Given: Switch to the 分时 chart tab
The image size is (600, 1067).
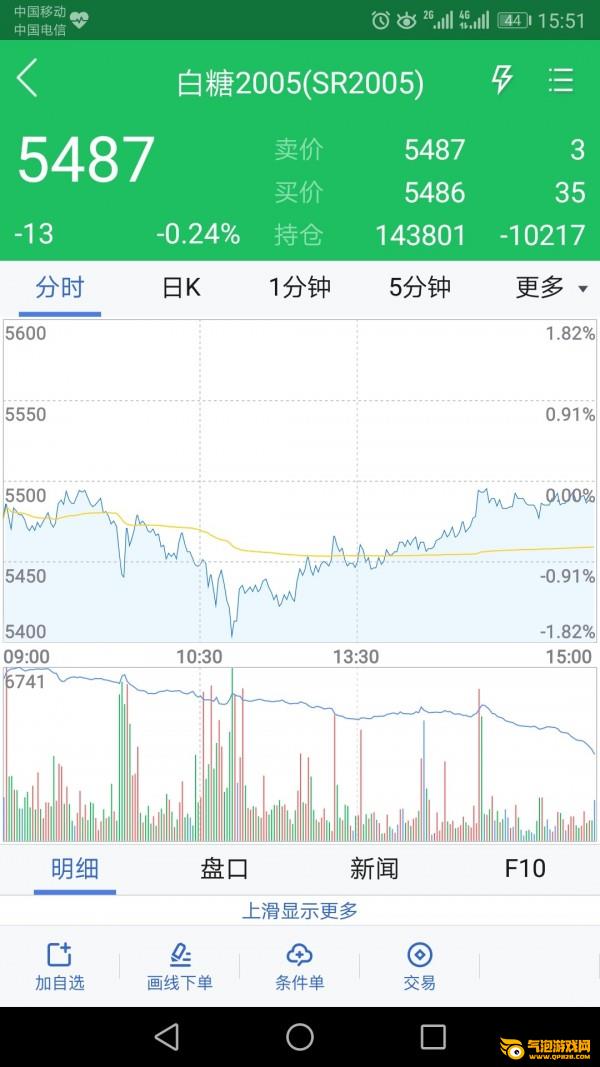Looking at the screenshot, I should [60, 288].
